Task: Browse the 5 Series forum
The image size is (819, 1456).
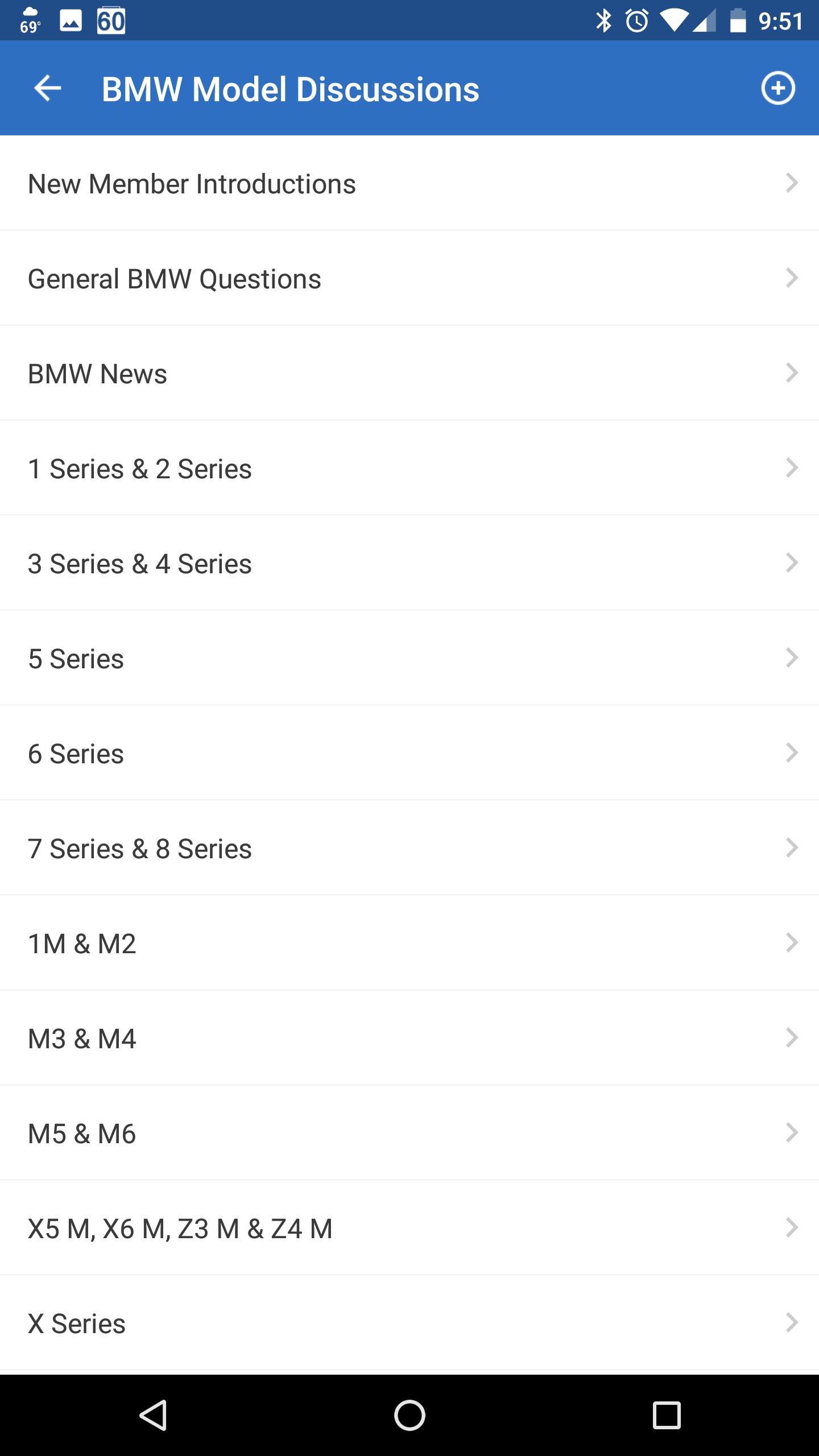Action: coord(409,658)
